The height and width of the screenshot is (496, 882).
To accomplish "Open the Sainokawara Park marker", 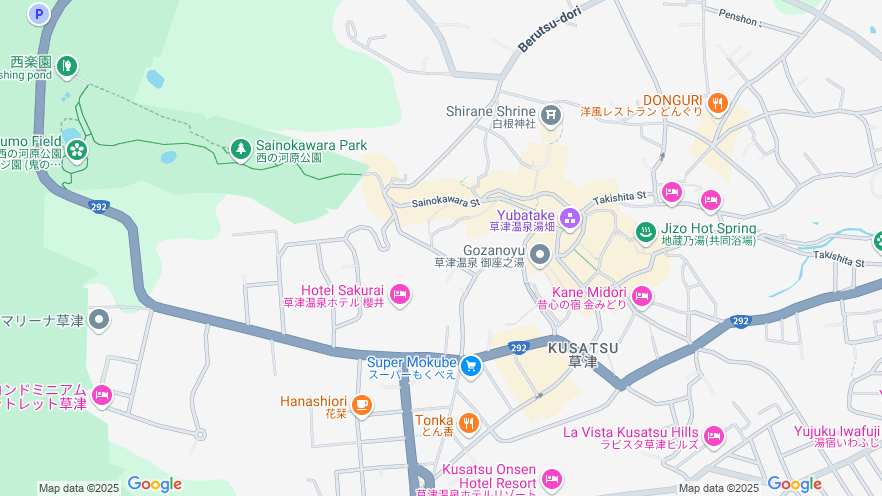I will 240,150.
